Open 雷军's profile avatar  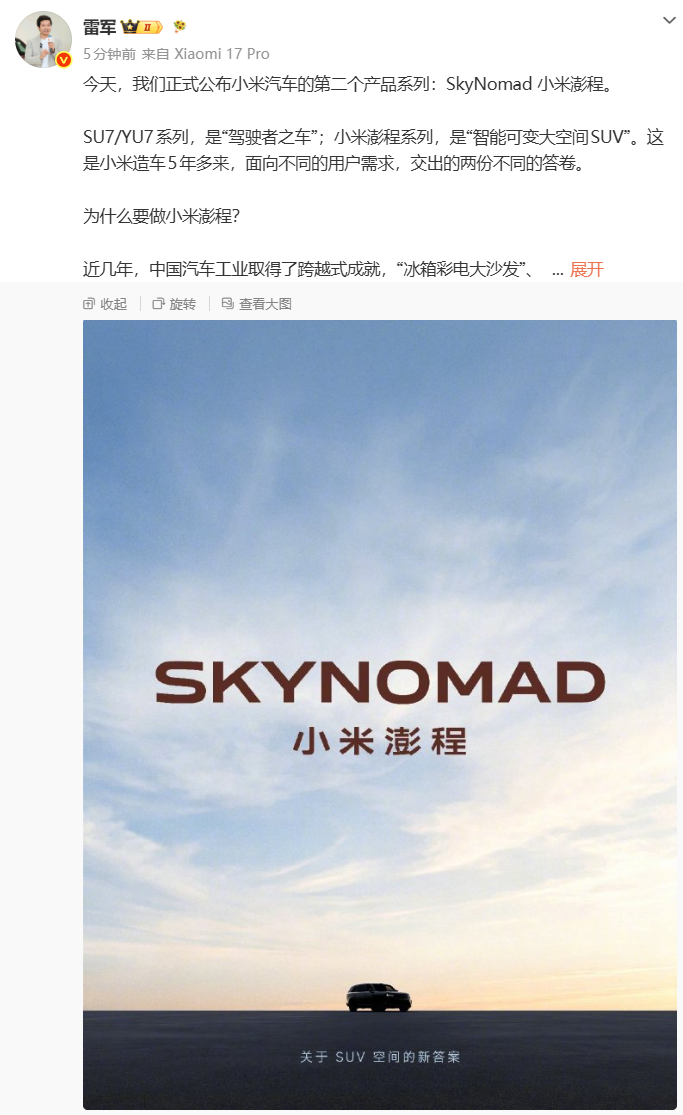[x=43, y=40]
